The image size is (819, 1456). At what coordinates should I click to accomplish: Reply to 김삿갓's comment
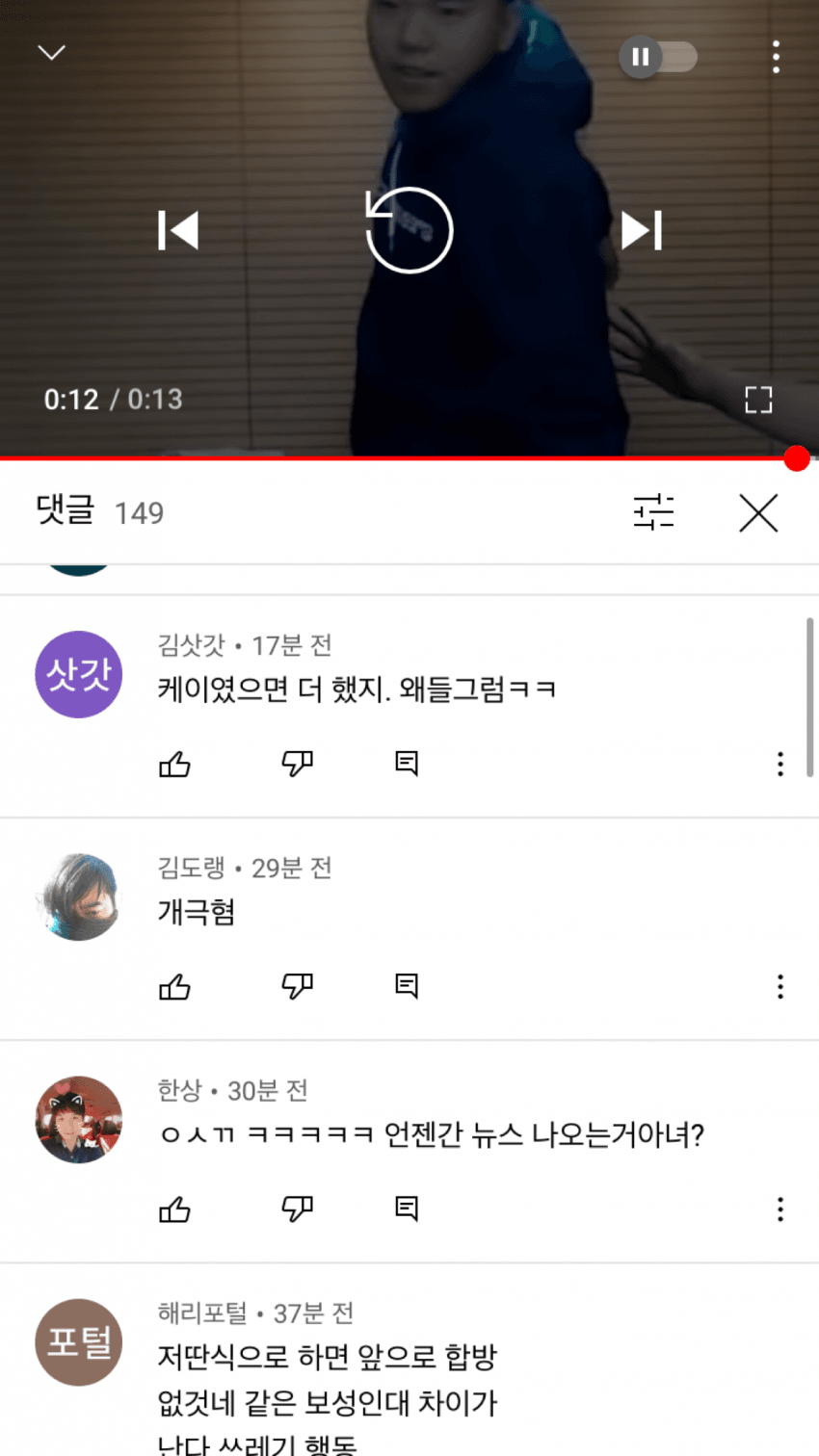tap(407, 765)
